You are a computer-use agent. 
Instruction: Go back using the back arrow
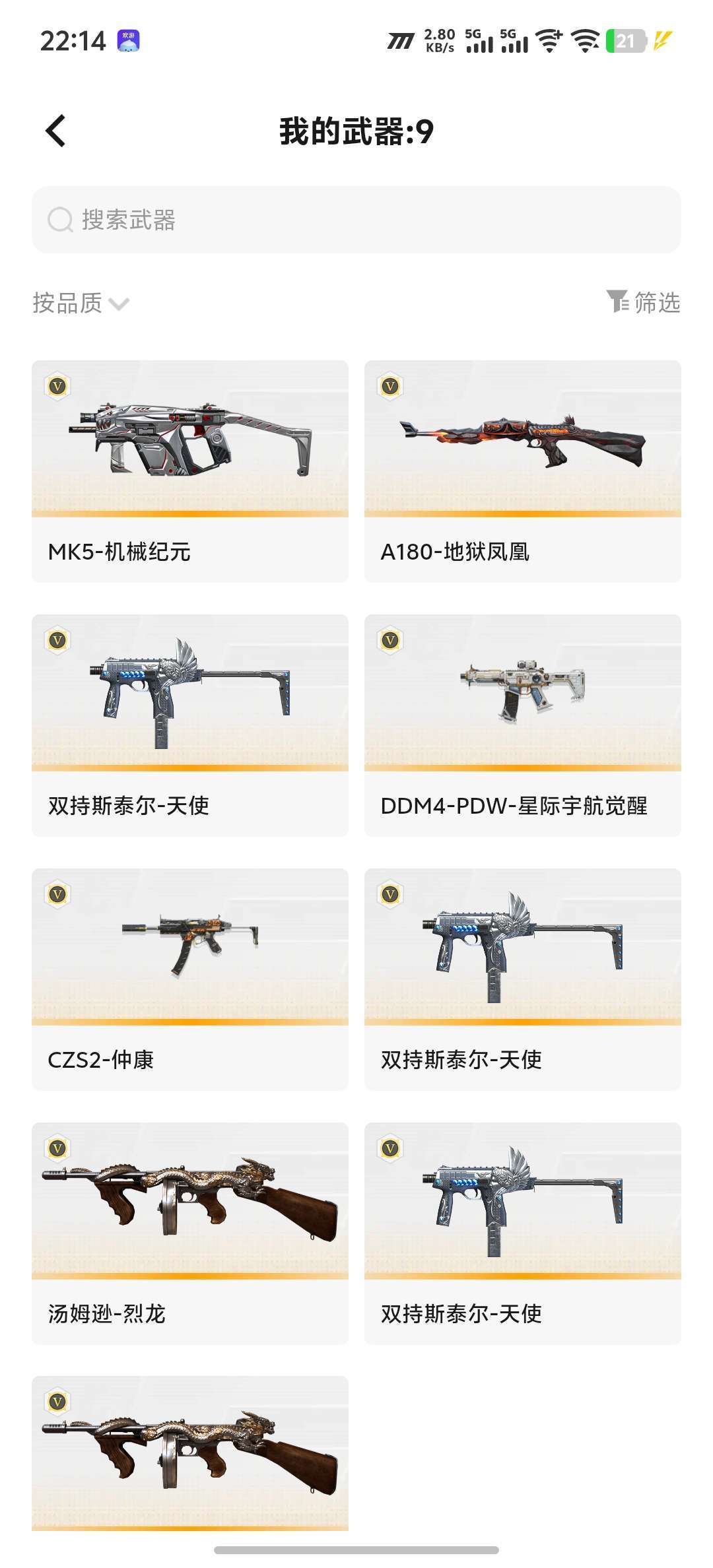(x=56, y=131)
